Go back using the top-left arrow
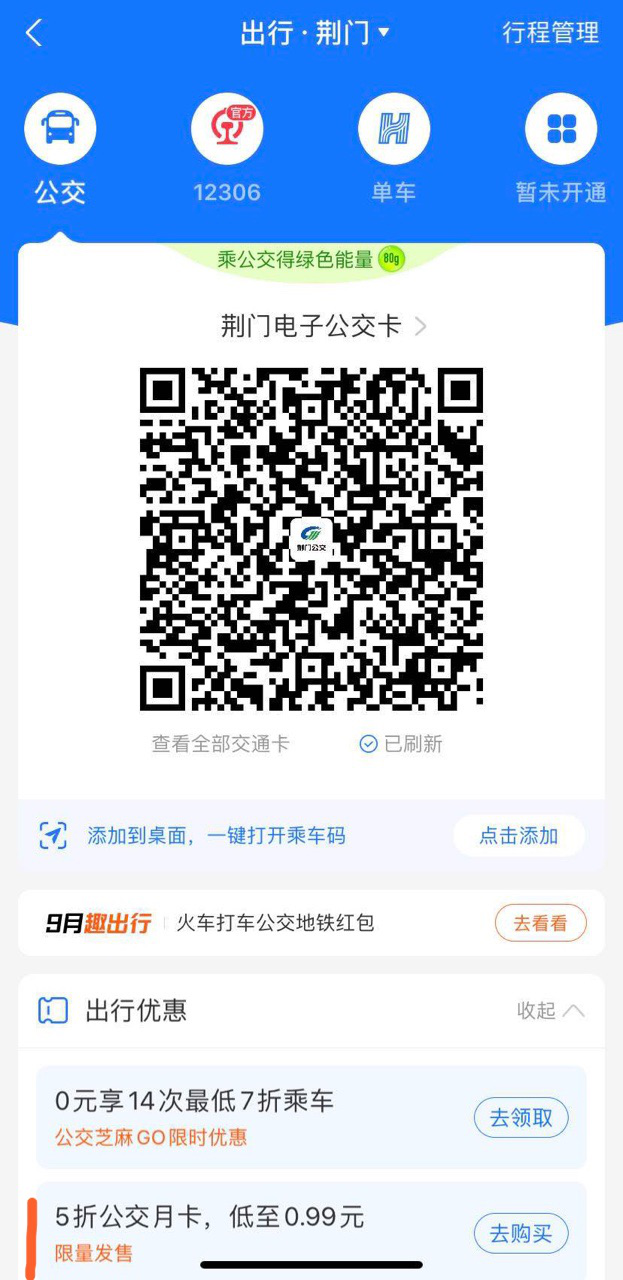Screen dimensions: 623x1280 coord(34,33)
